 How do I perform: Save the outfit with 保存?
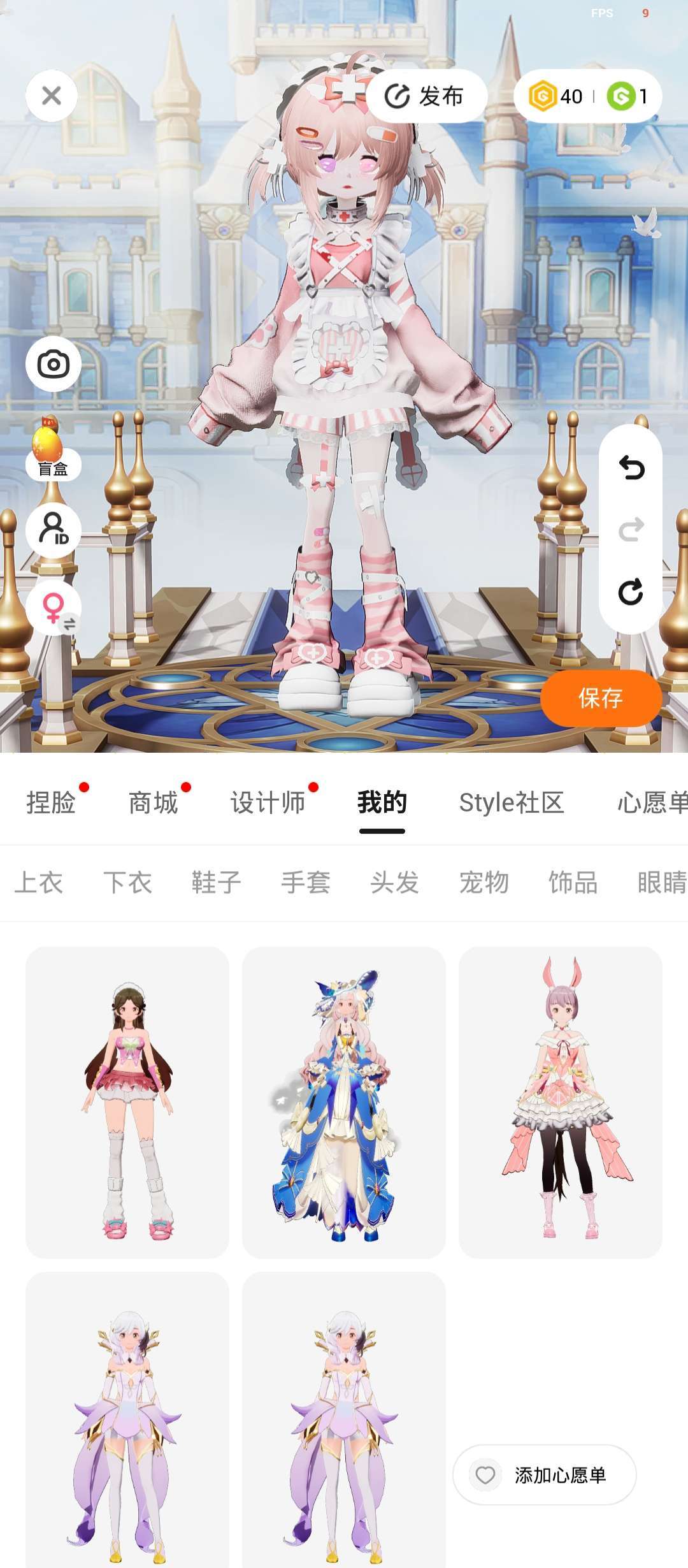600,698
